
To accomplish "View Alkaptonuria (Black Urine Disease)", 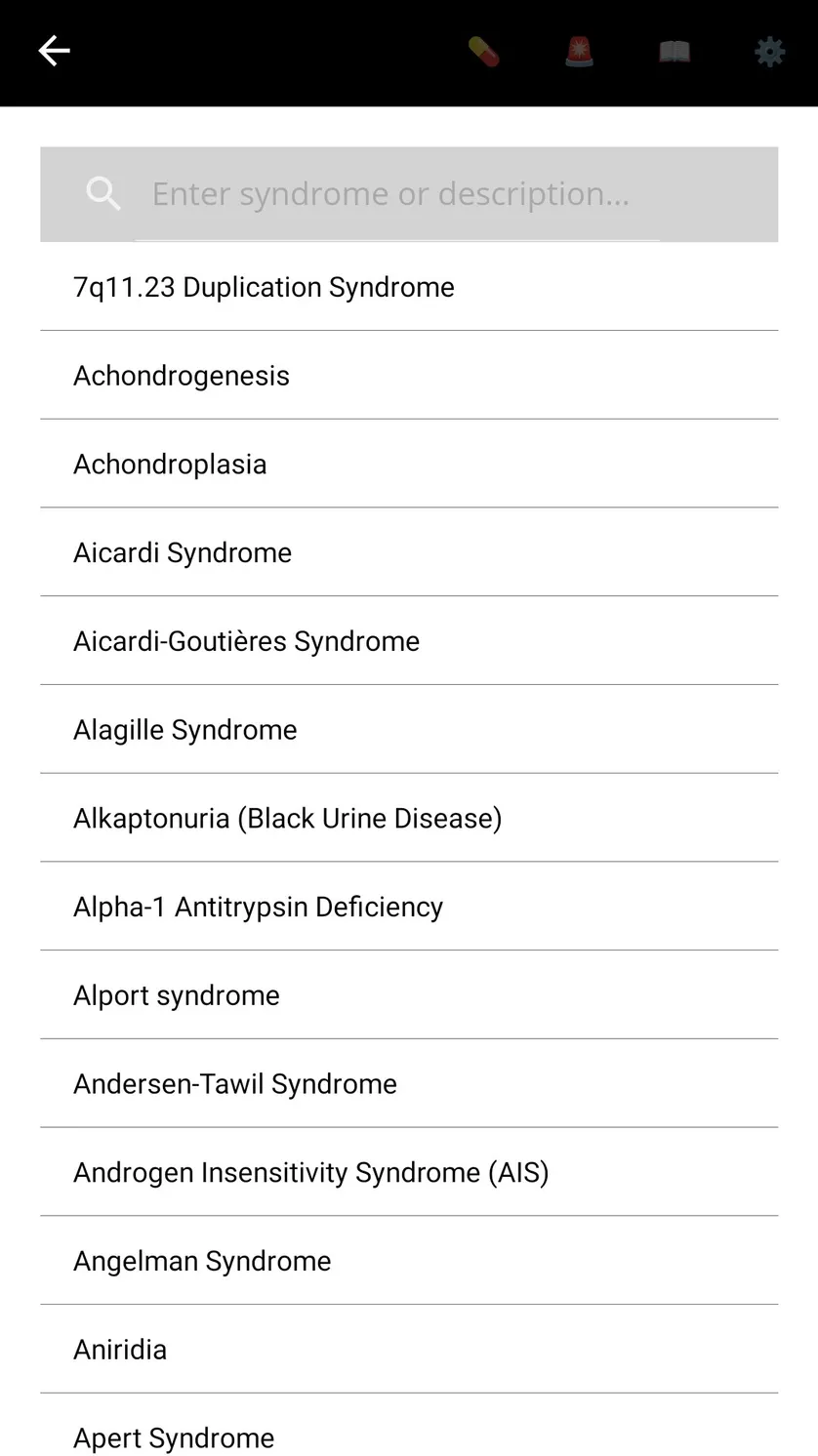I will (x=409, y=818).
